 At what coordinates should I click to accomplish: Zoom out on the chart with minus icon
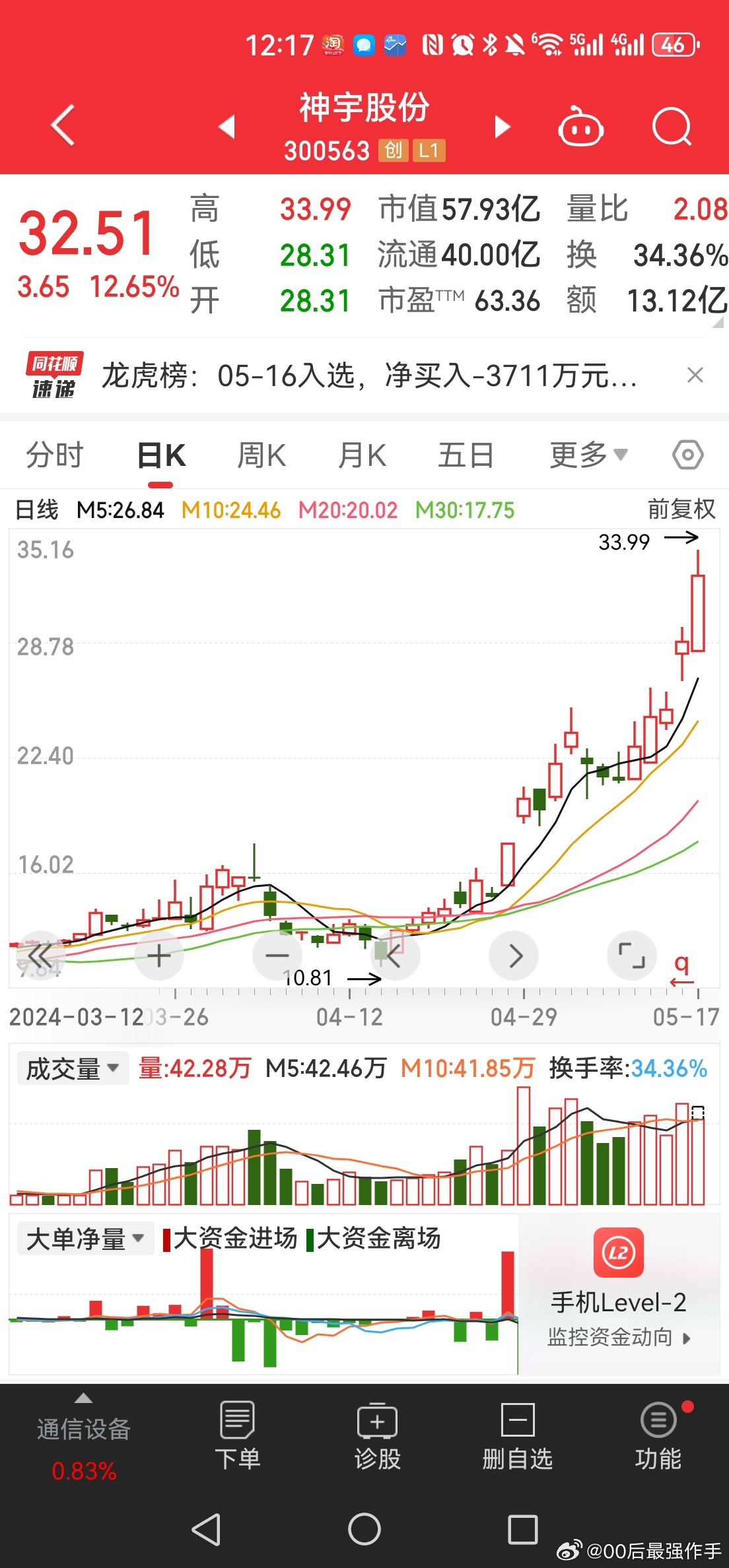277,955
